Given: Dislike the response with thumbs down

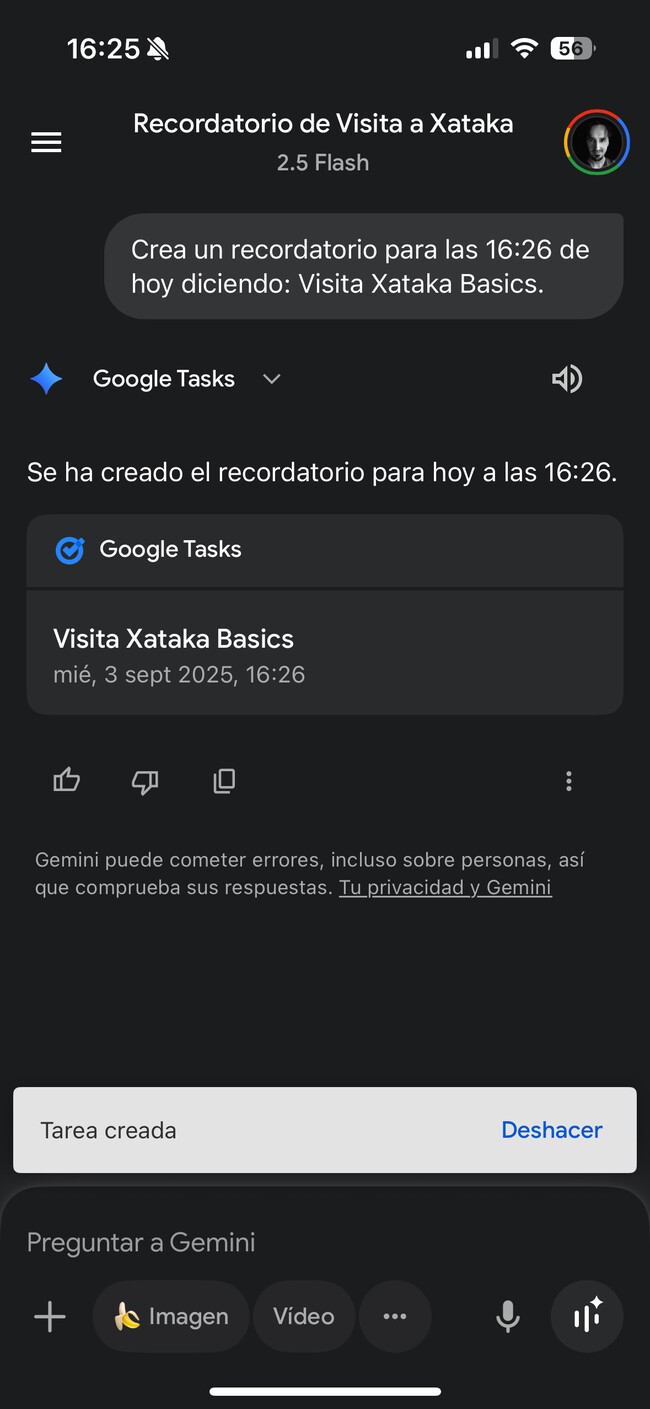Looking at the screenshot, I should [x=145, y=781].
